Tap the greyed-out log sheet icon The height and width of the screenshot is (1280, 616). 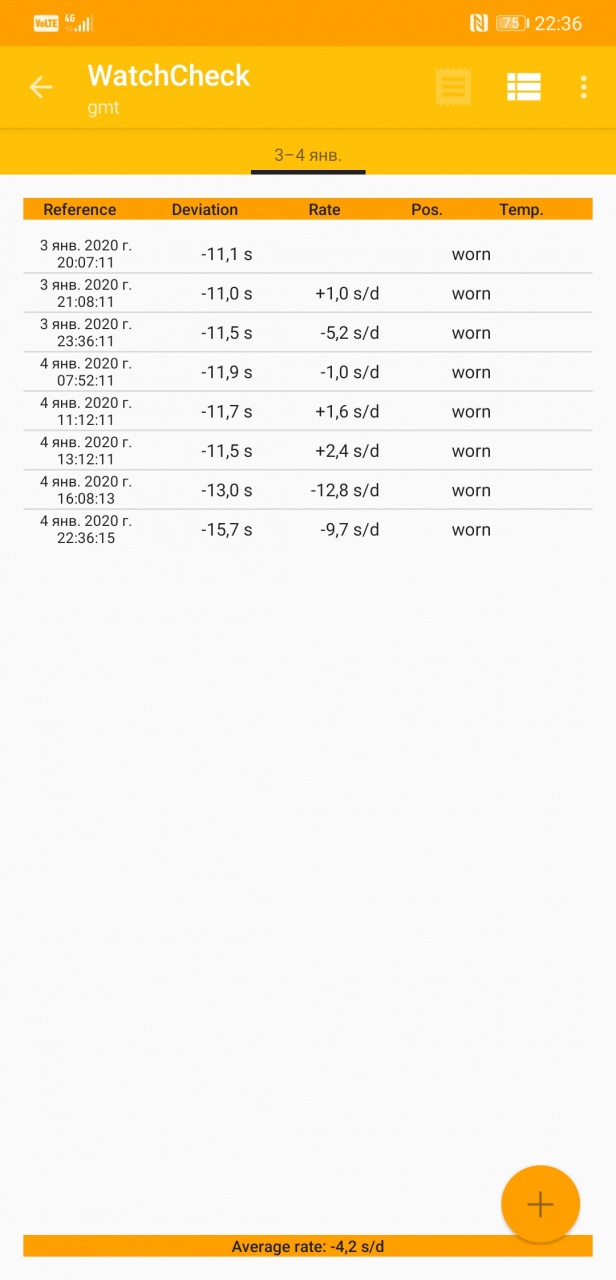453,87
